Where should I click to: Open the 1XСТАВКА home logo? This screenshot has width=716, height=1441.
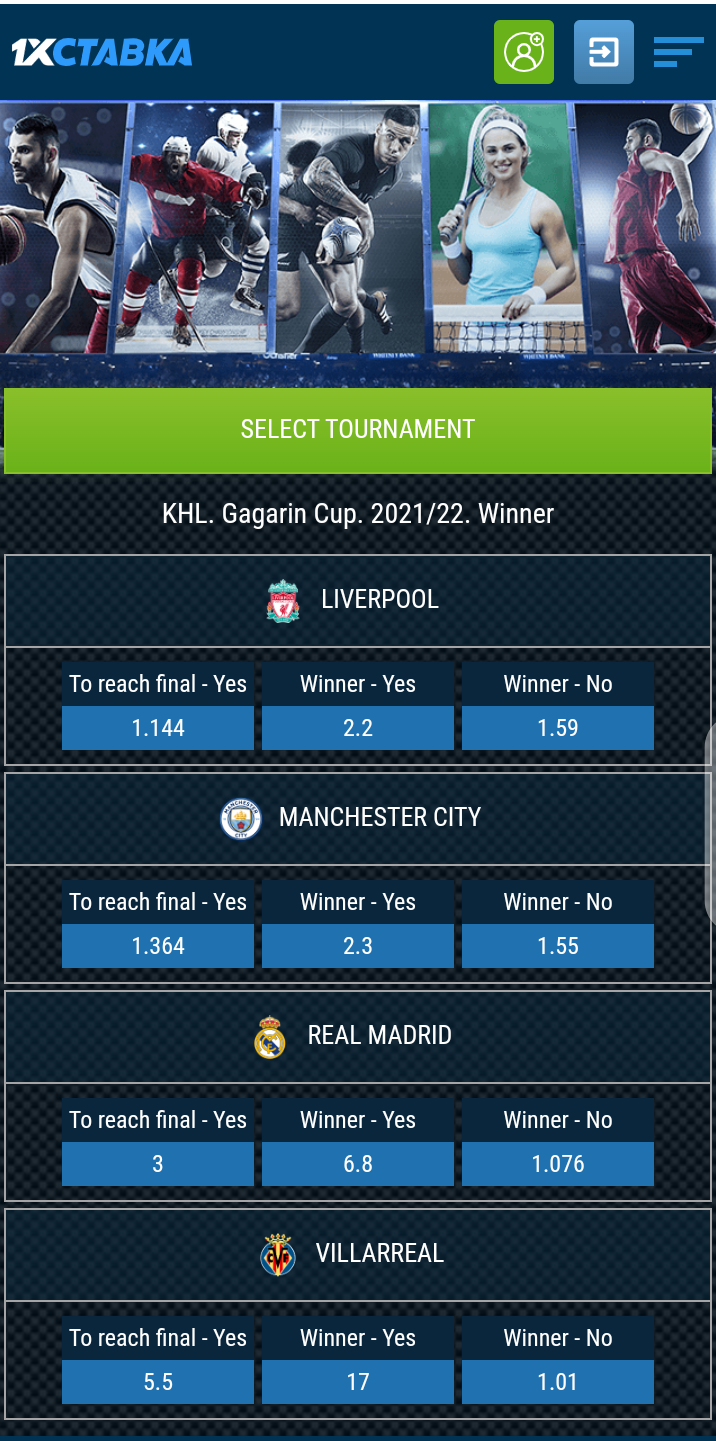click(101, 52)
